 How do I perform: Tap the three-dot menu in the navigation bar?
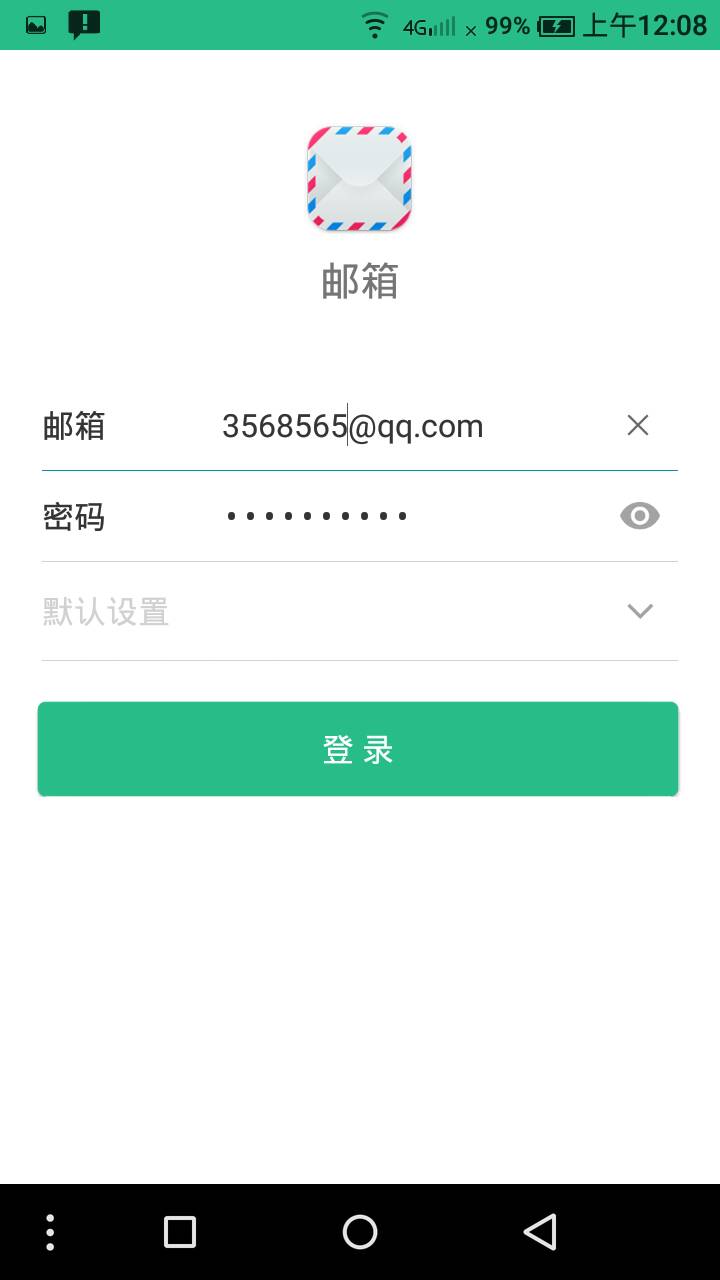[x=49, y=1232]
